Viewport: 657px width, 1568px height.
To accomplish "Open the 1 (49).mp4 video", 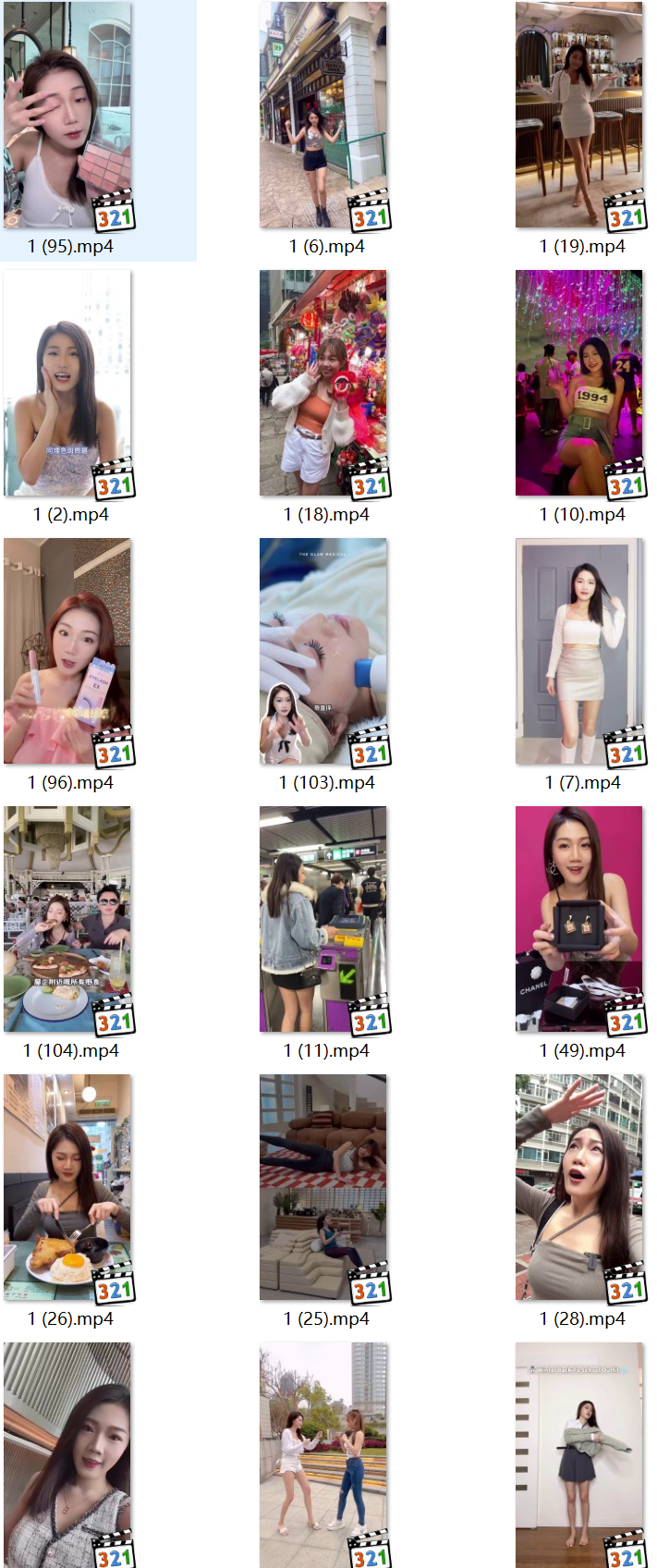I will pyautogui.click(x=579, y=920).
